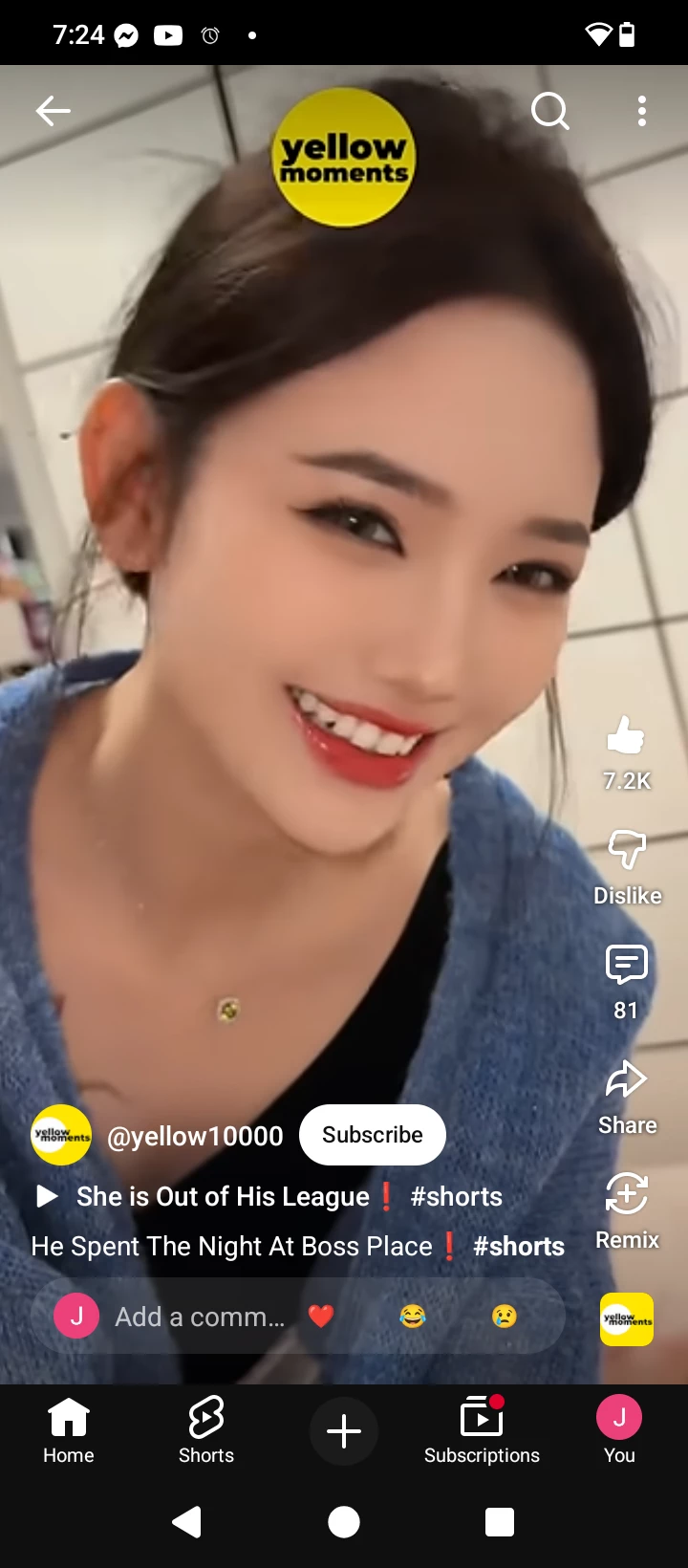Tap the Add a comment field

[x=200, y=1318]
